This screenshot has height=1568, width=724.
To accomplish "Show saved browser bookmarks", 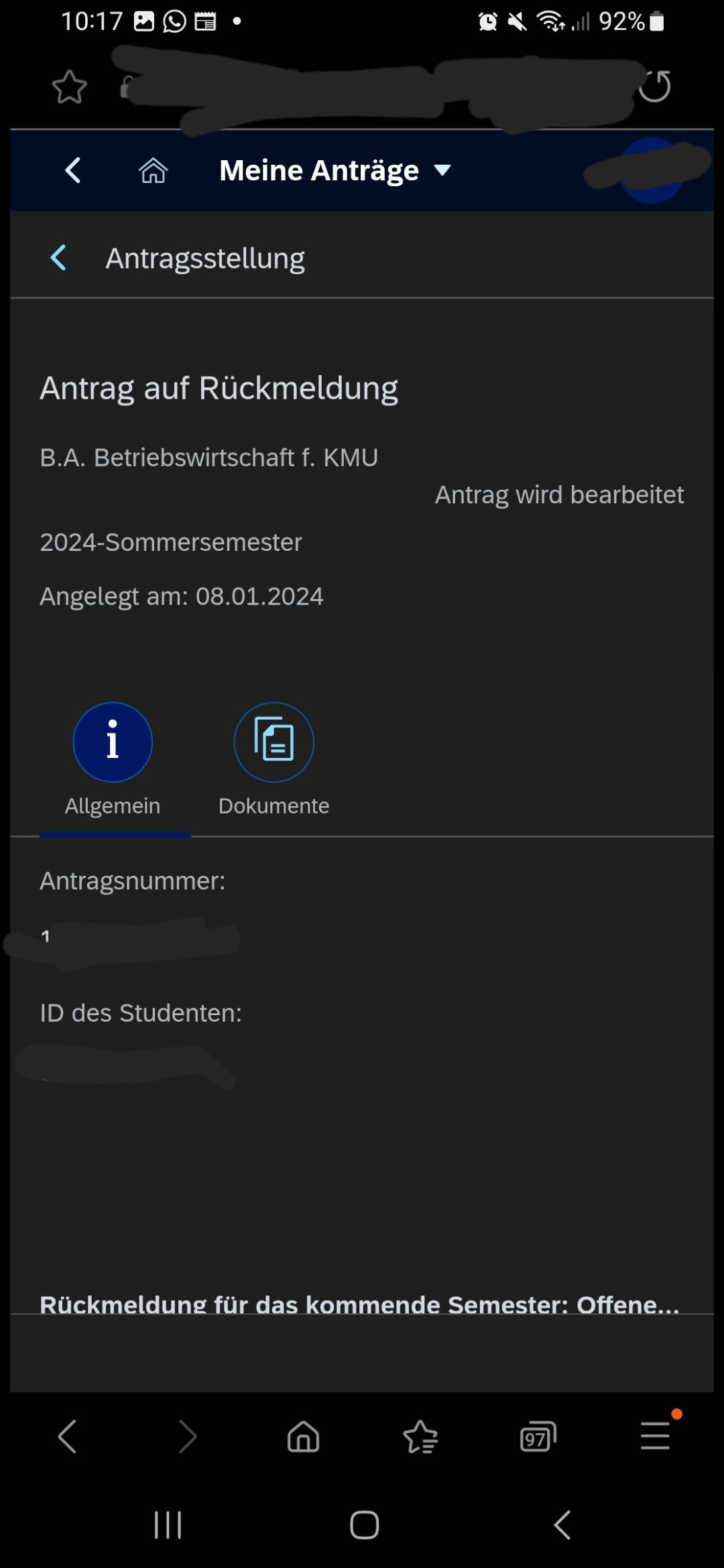I will point(420,1437).
